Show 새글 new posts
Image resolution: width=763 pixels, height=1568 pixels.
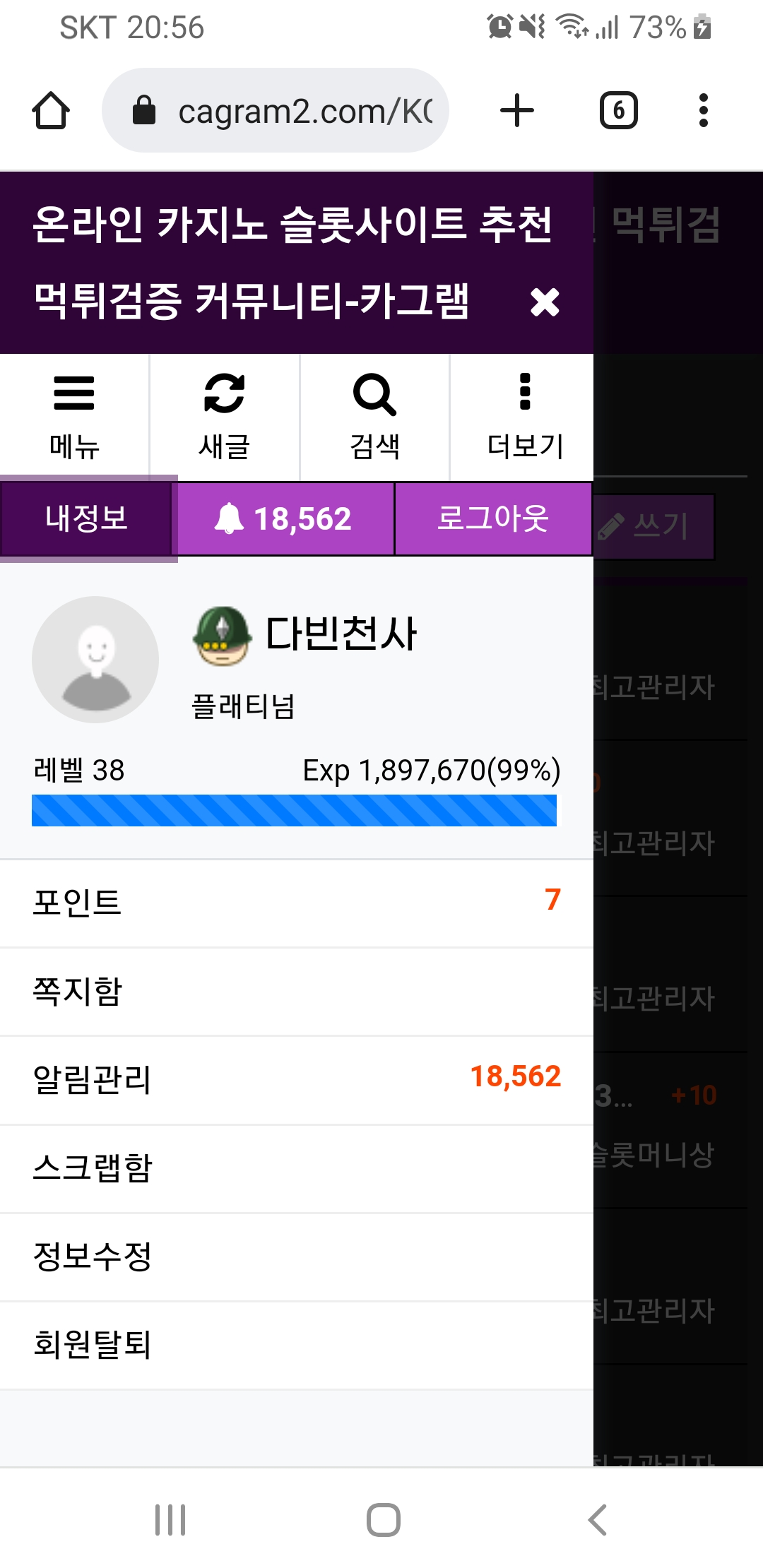point(225,417)
